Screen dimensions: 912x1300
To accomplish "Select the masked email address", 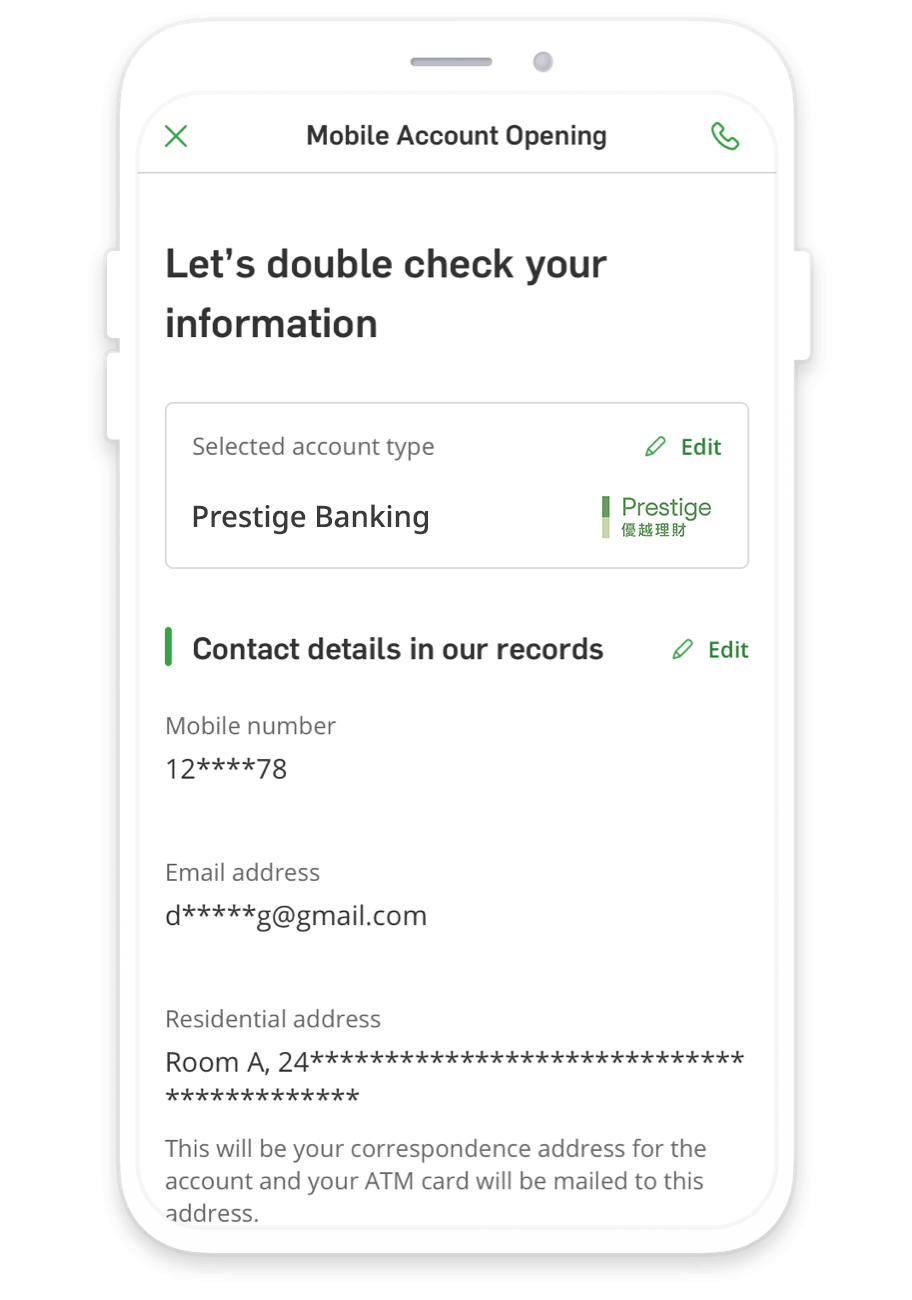I will click(x=295, y=915).
